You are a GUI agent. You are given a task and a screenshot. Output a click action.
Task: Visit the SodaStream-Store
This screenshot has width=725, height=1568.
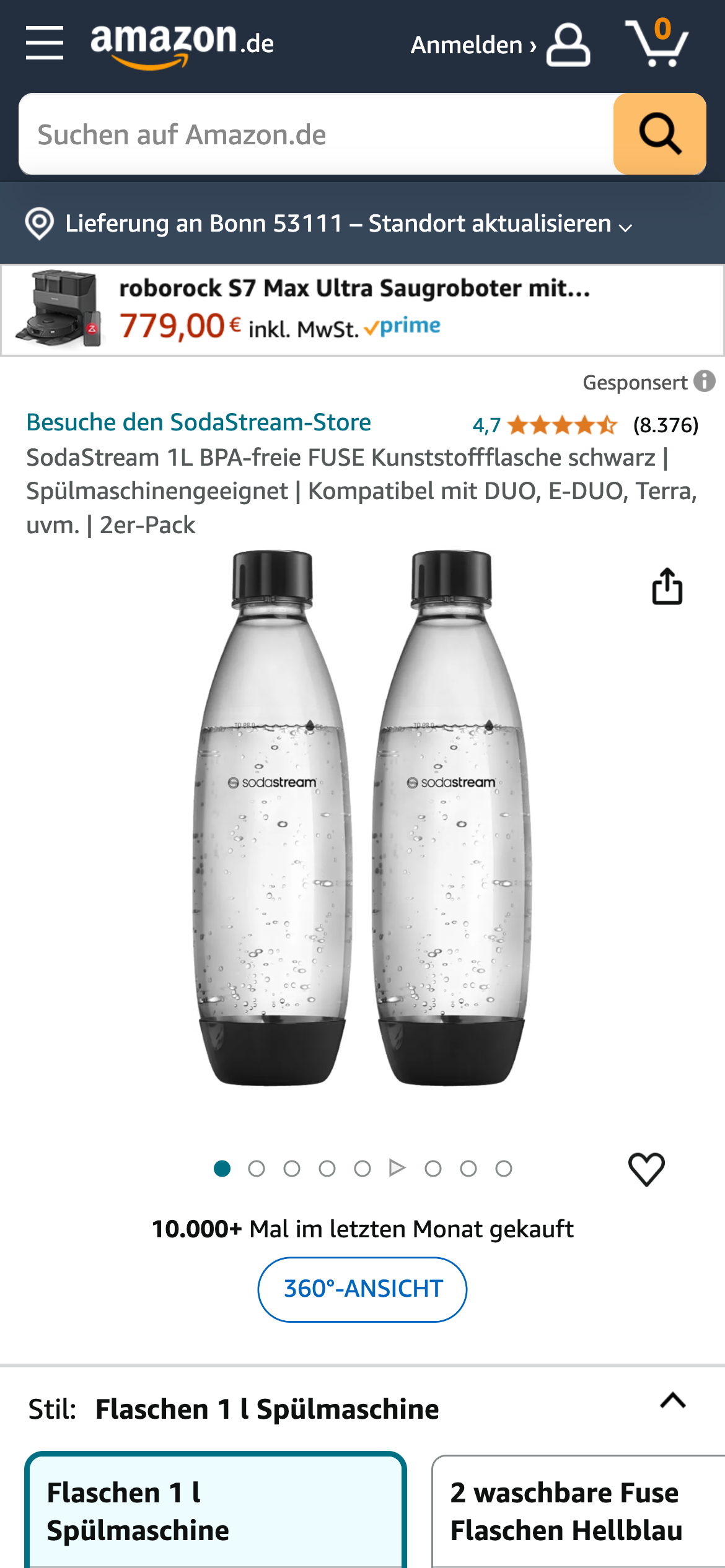[198, 422]
